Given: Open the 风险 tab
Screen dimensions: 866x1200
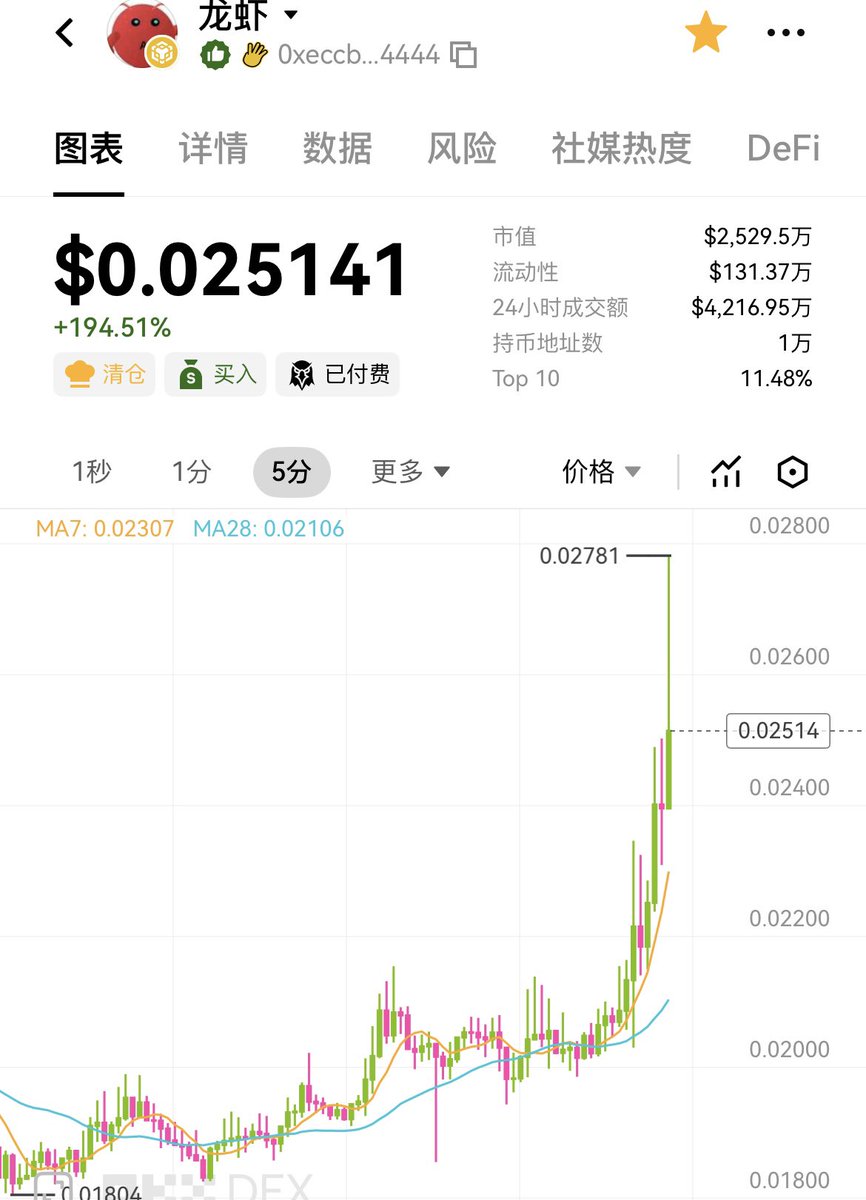Looking at the screenshot, I should (462, 148).
